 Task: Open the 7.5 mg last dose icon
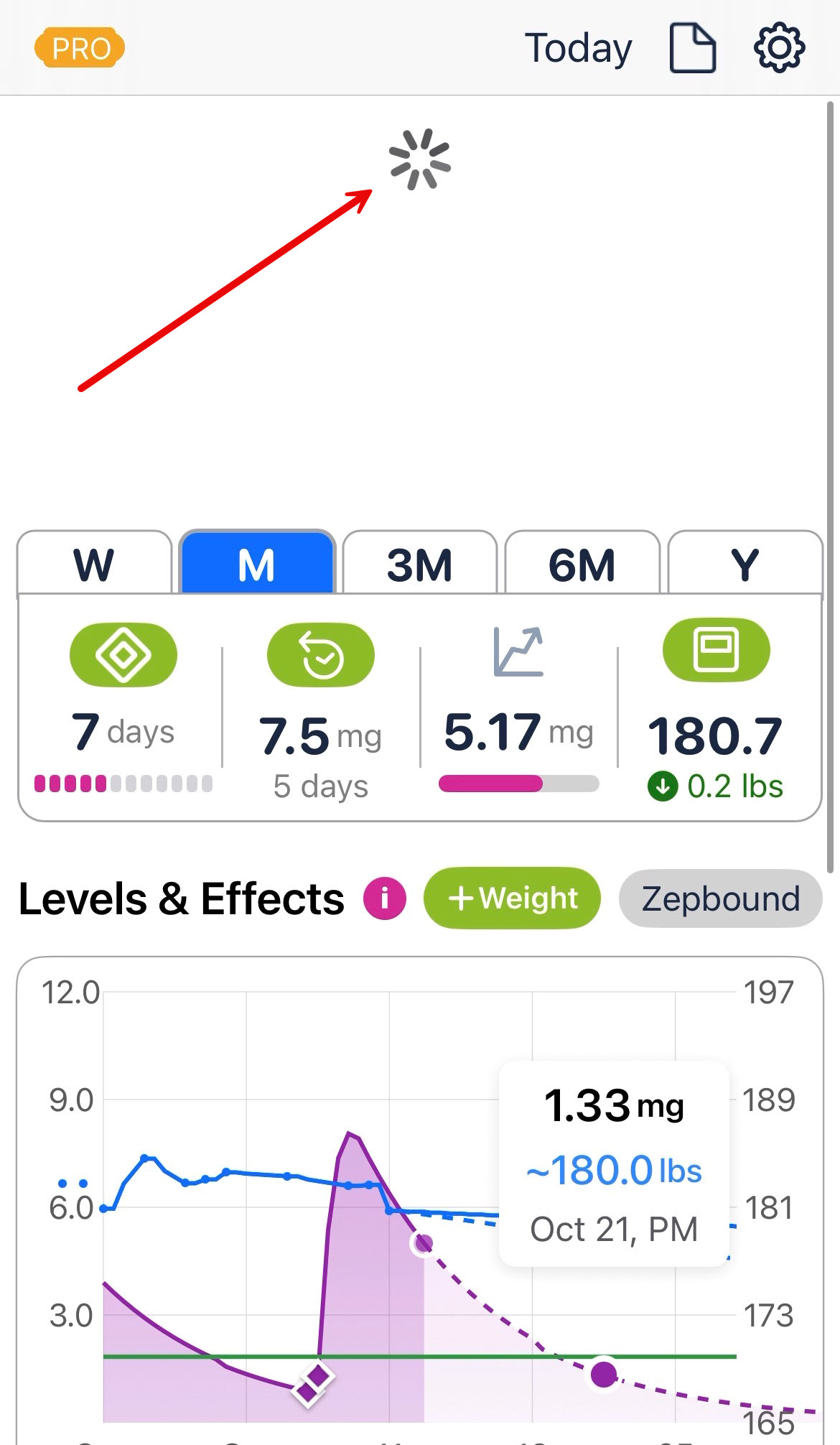[x=320, y=654]
